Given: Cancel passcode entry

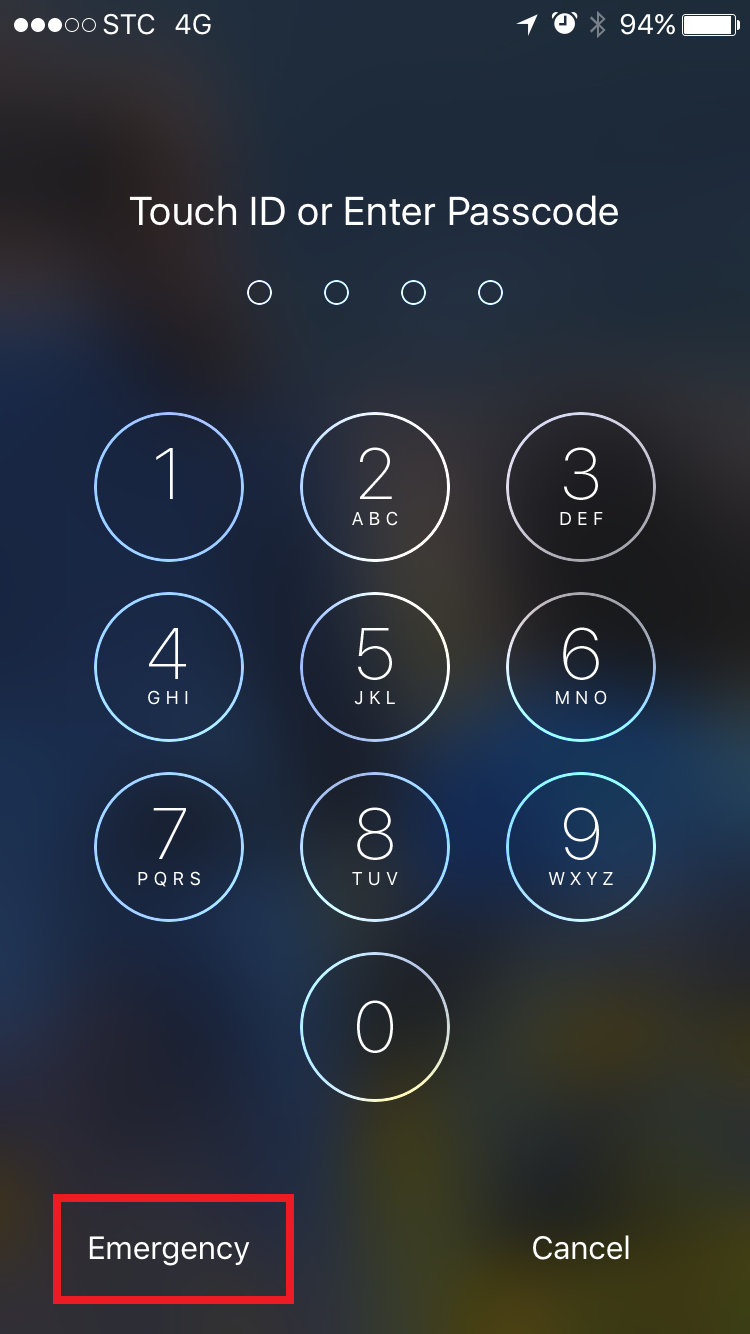Looking at the screenshot, I should (x=581, y=1248).
